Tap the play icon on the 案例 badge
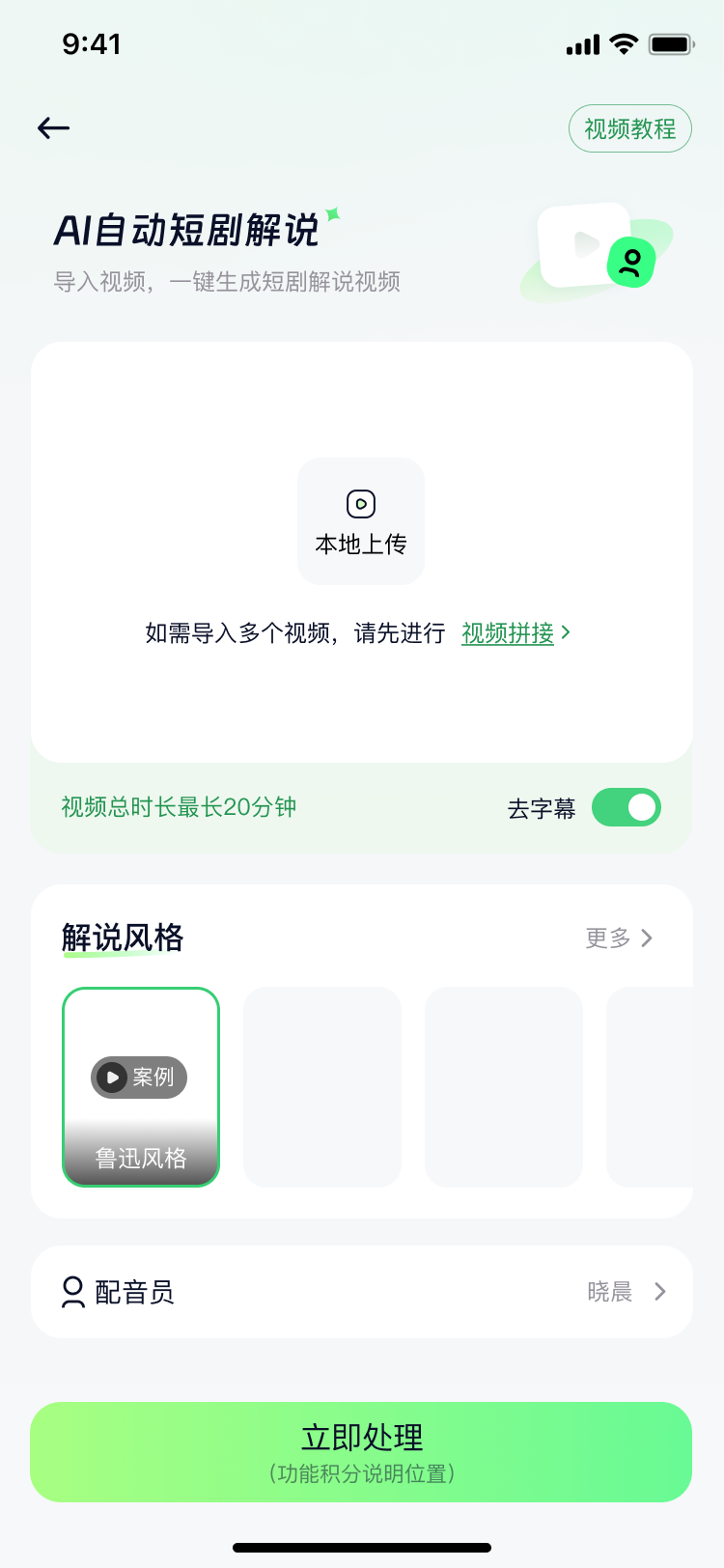This screenshot has height=1568, width=724. pyautogui.click(x=113, y=1078)
